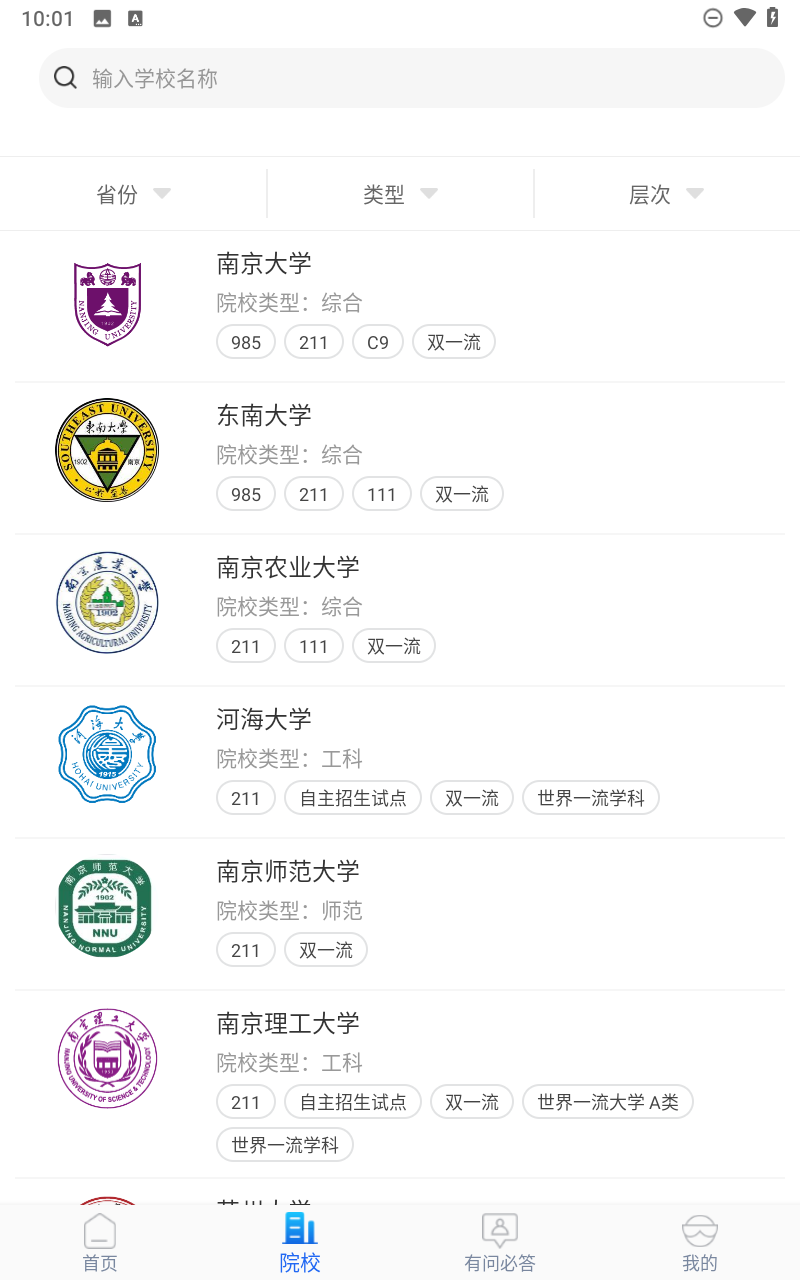Expand the 省份 filter dropdown
The height and width of the screenshot is (1280, 800).
click(x=133, y=194)
